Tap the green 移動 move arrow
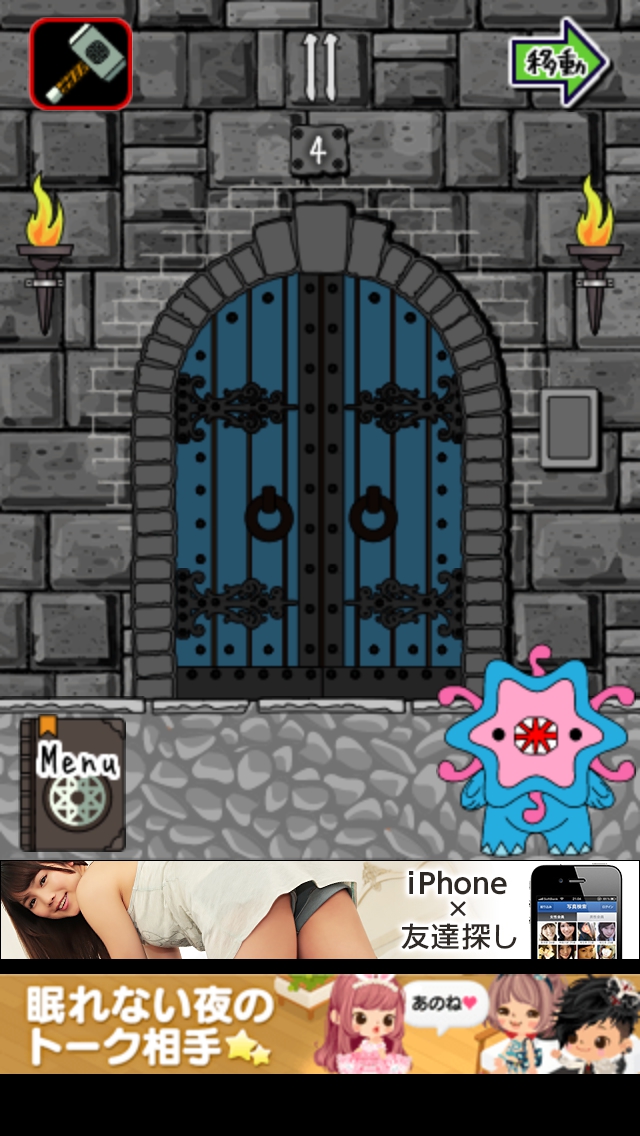Screen dimensions: 640x1136 coord(559,62)
